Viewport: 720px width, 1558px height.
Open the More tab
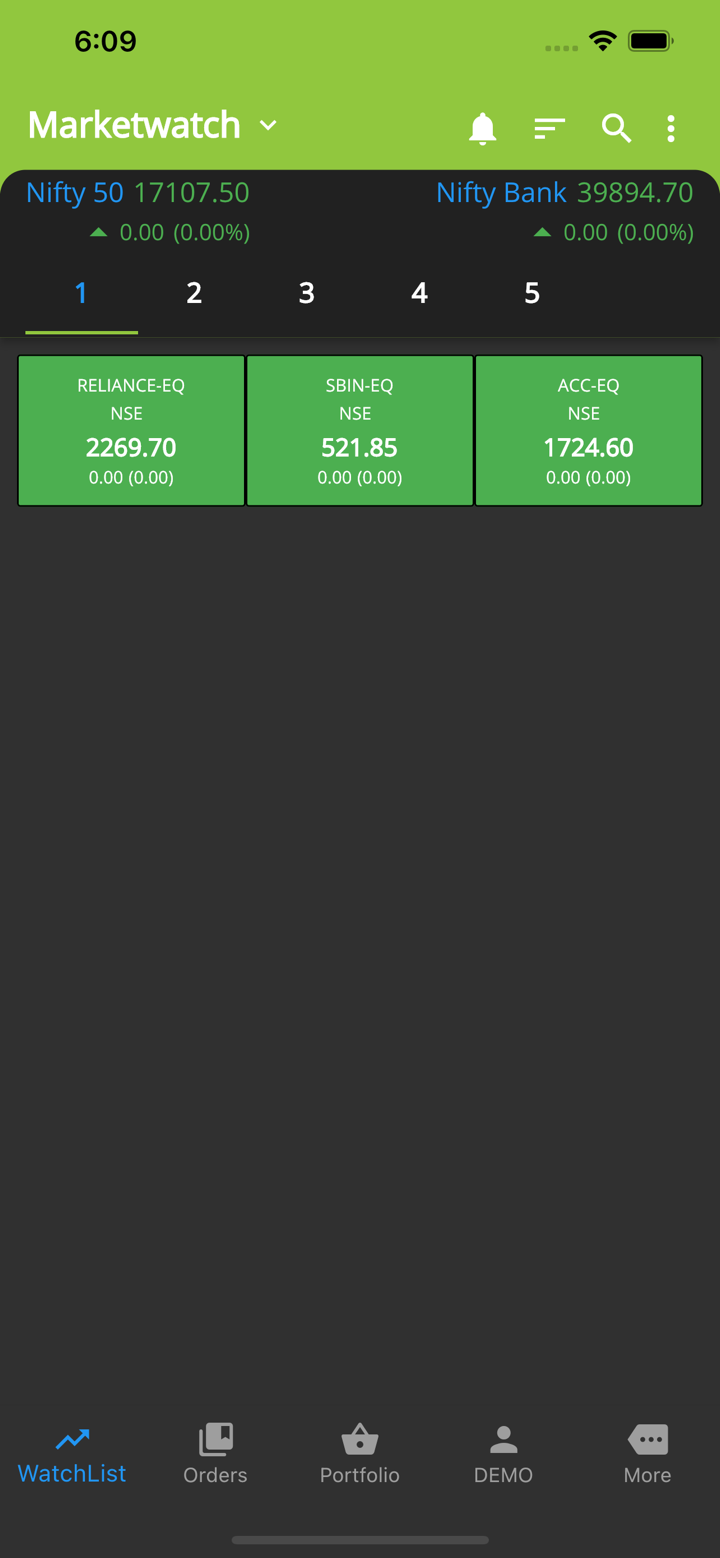tap(647, 1454)
